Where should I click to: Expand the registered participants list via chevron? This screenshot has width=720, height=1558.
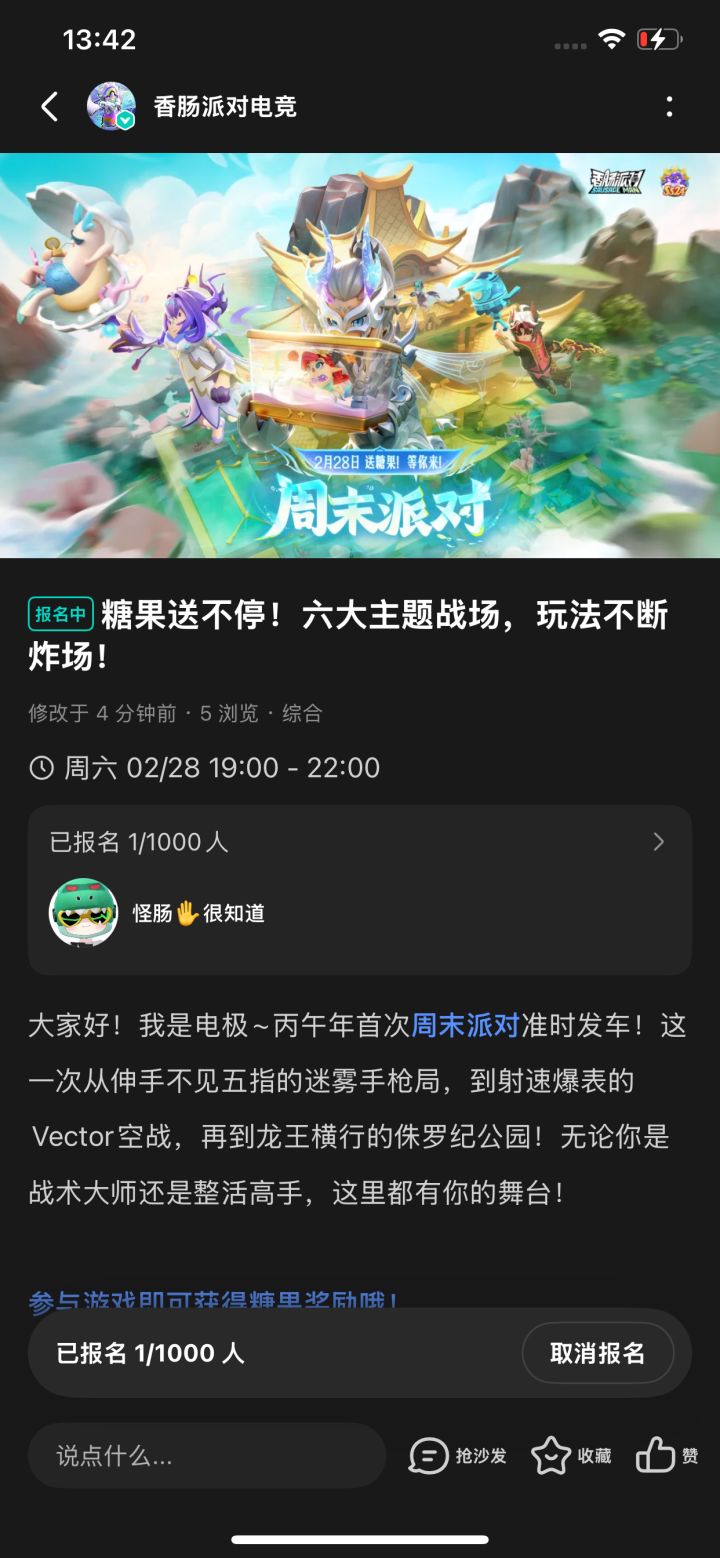pos(659,841)
